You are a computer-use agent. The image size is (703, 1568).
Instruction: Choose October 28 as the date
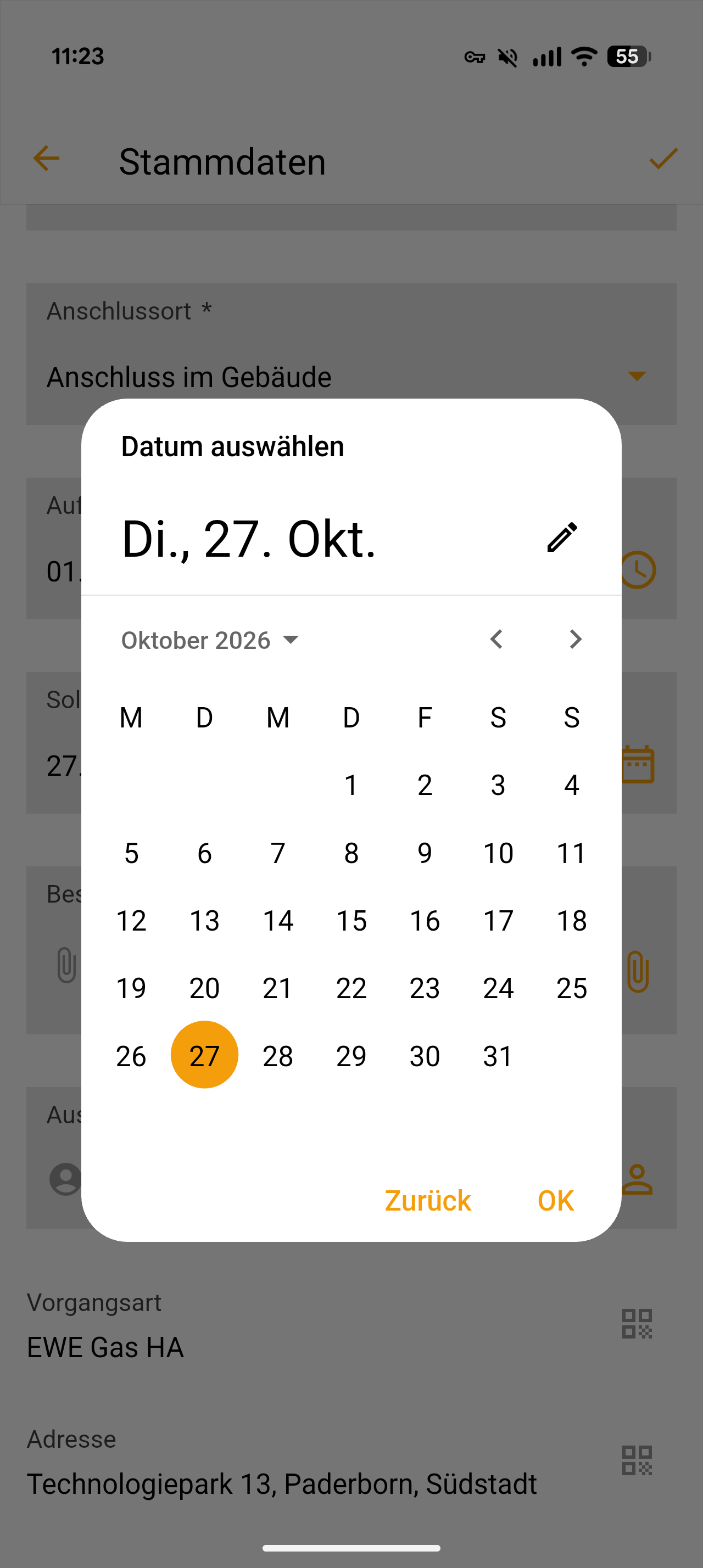[x=278, y=1055]
